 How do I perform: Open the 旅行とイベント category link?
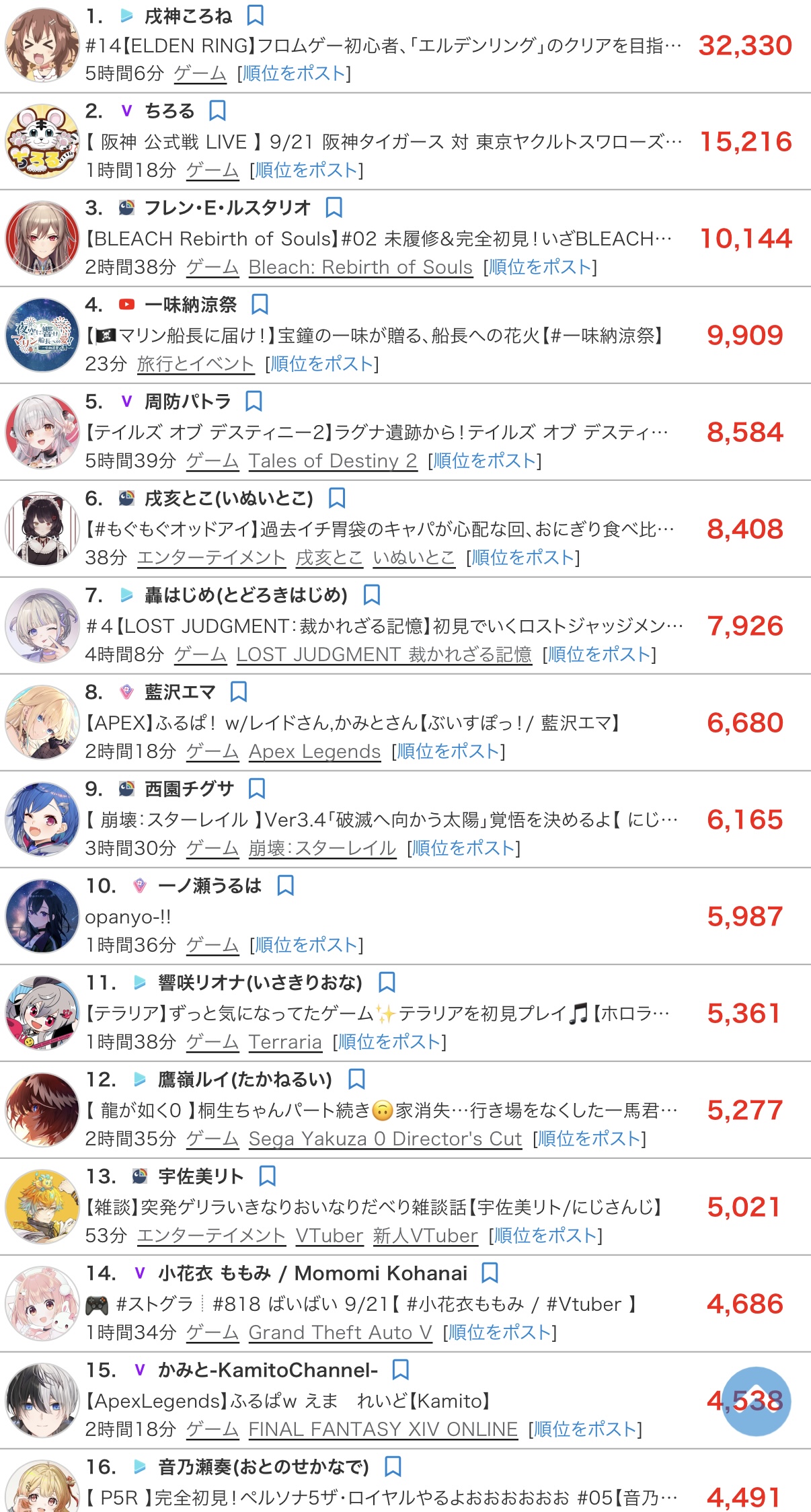(x=195, y=364)
